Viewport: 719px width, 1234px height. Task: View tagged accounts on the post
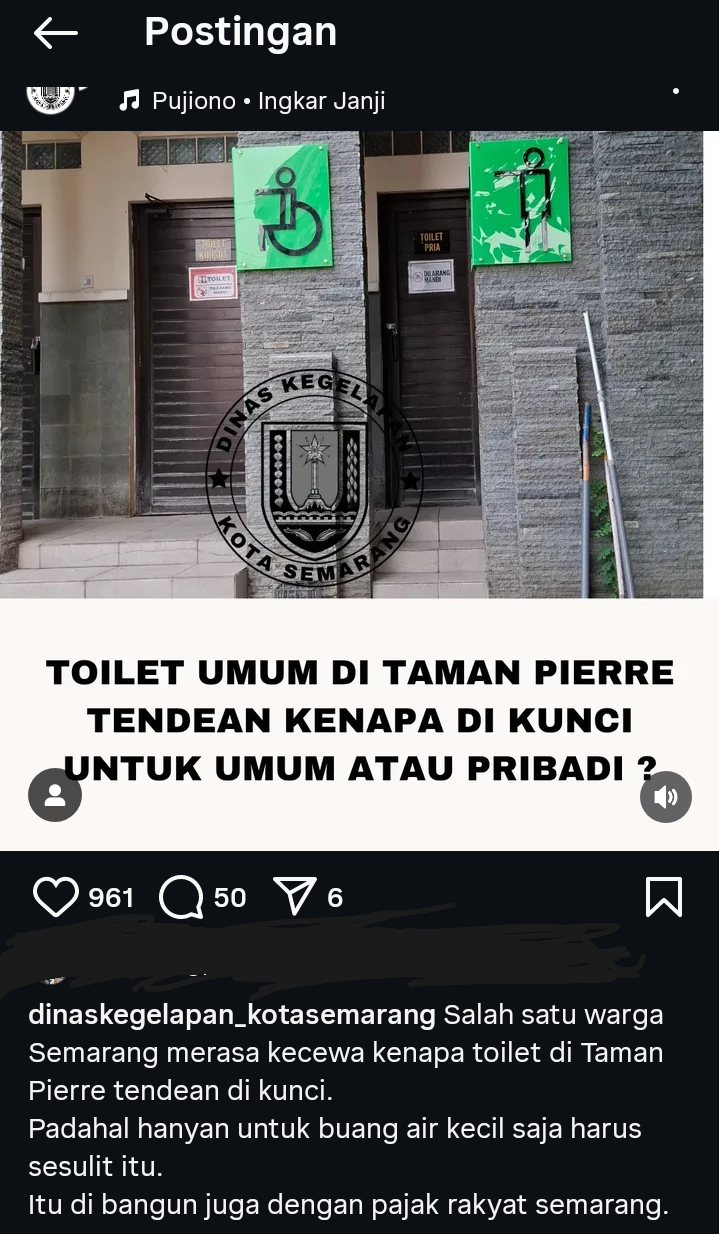click(55, 795)
